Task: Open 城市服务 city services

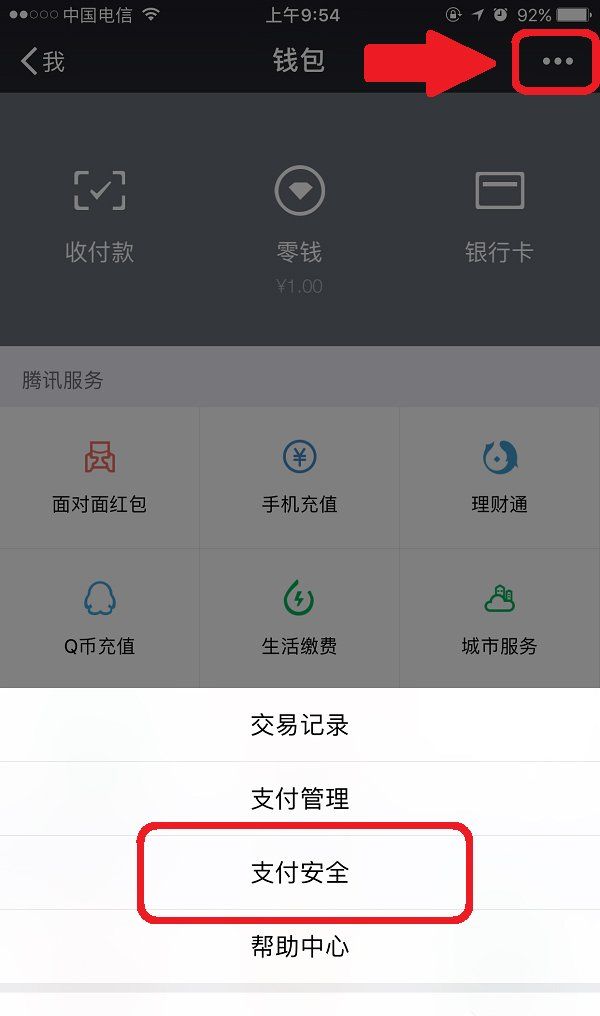Action: [499, 618]
